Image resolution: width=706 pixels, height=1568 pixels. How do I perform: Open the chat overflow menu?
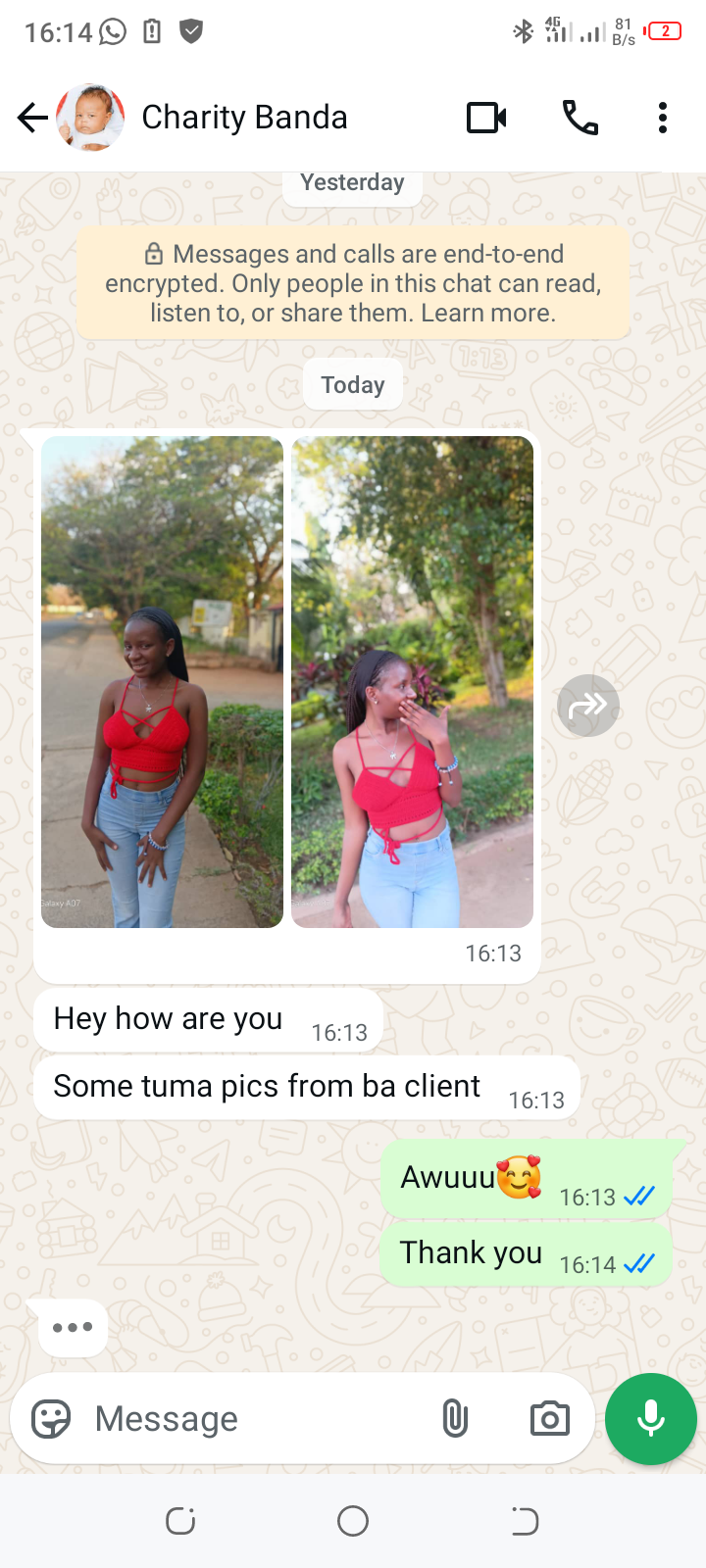coord(663,118)
